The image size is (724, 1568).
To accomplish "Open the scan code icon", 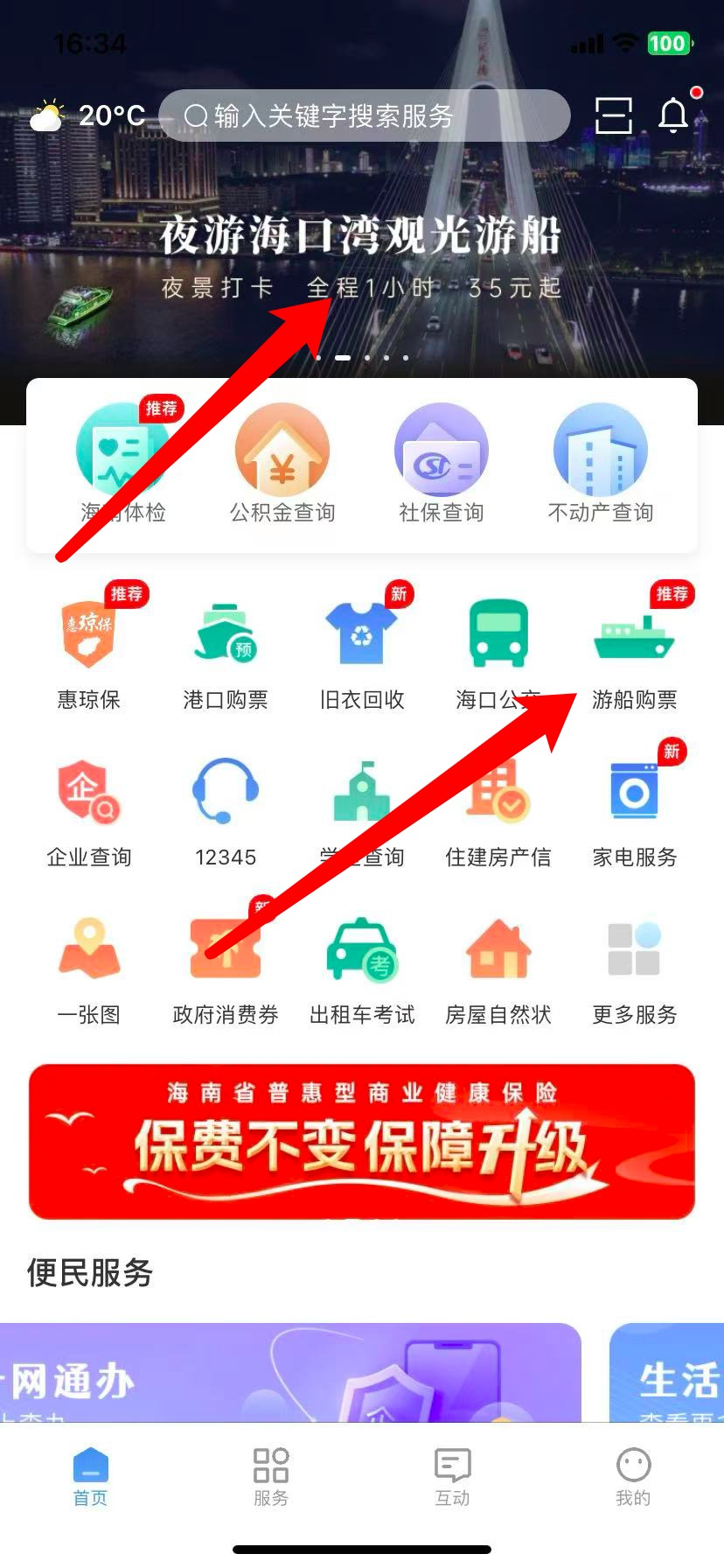I will point(613,115).
